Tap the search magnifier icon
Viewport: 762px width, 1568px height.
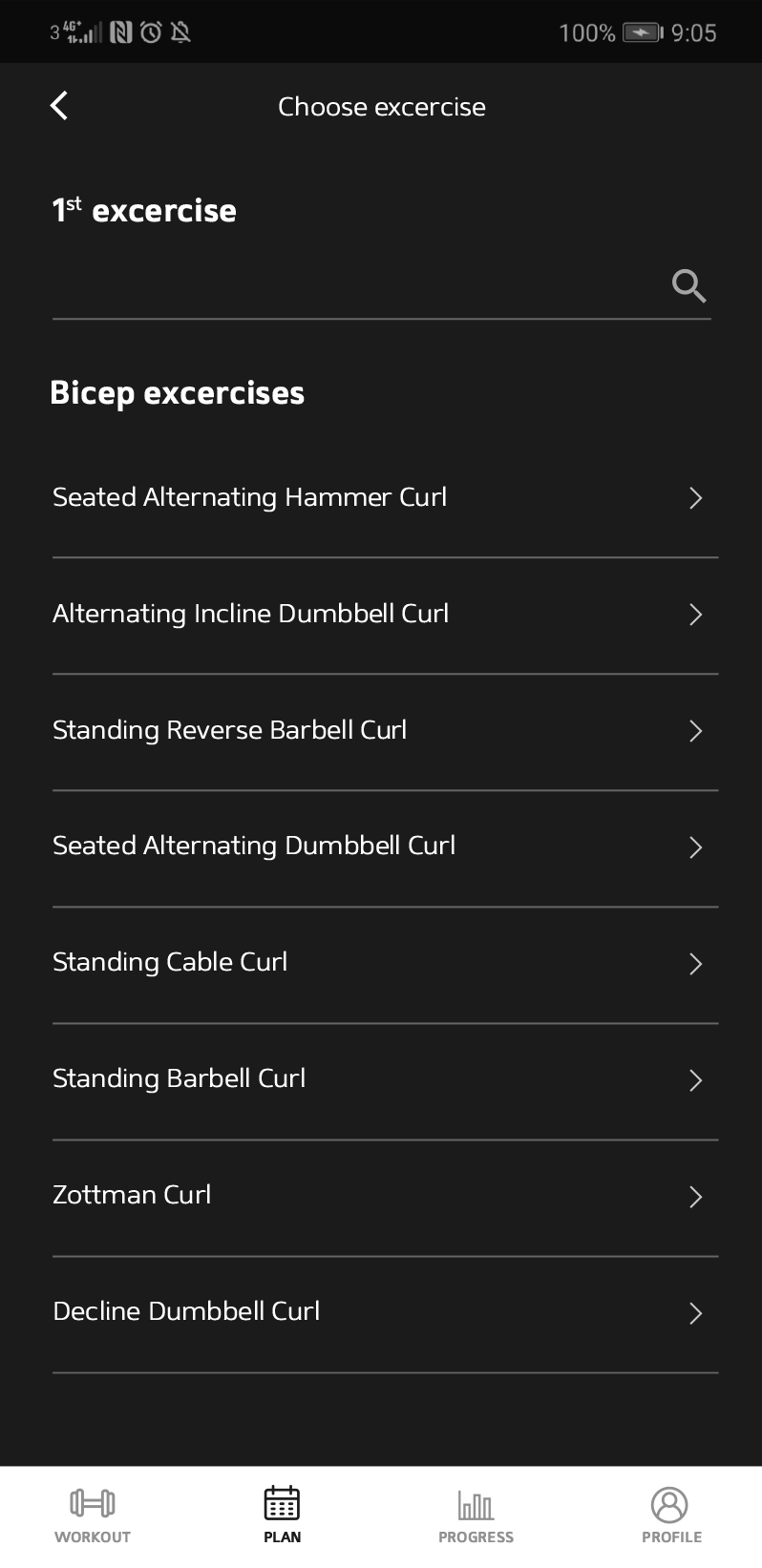pos(688,285)
